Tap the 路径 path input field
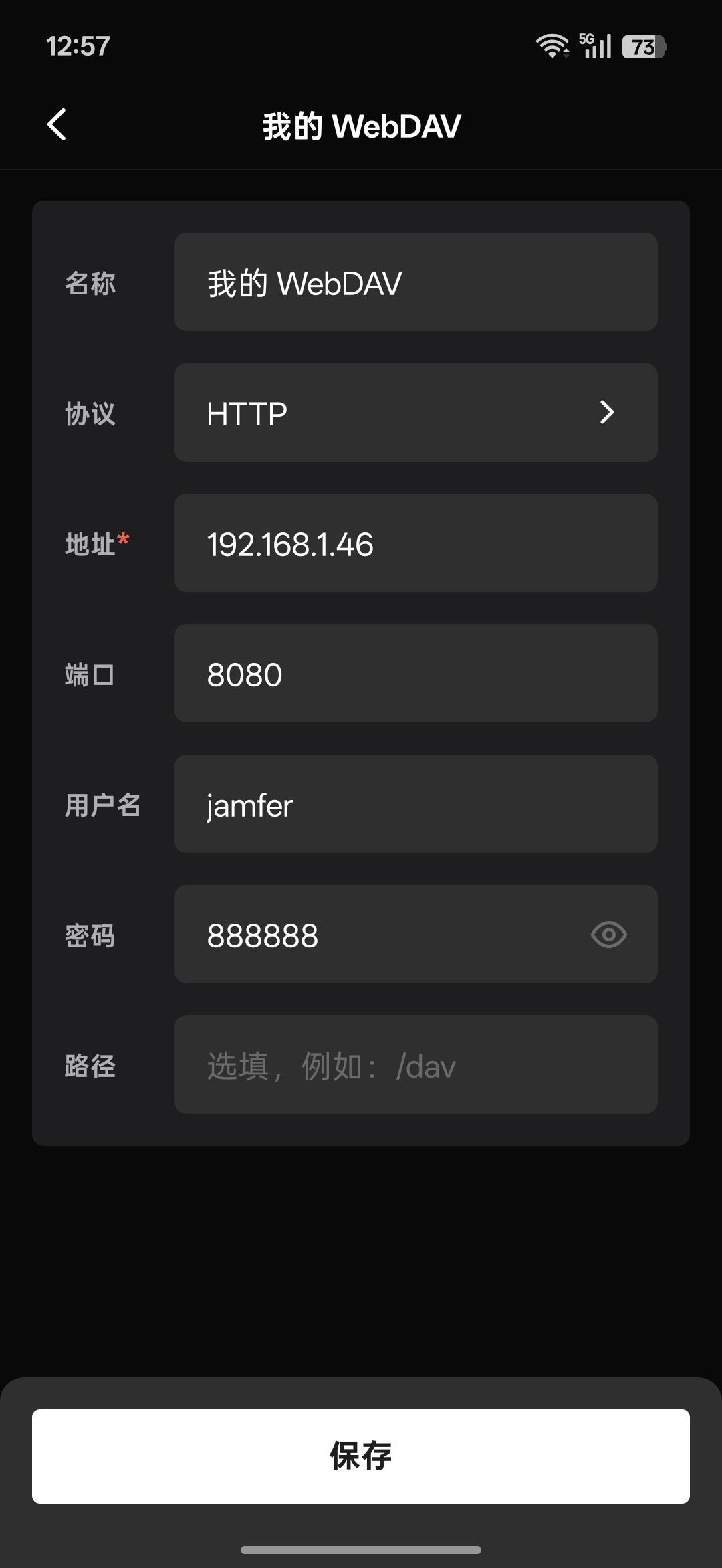 (415, 1065)
